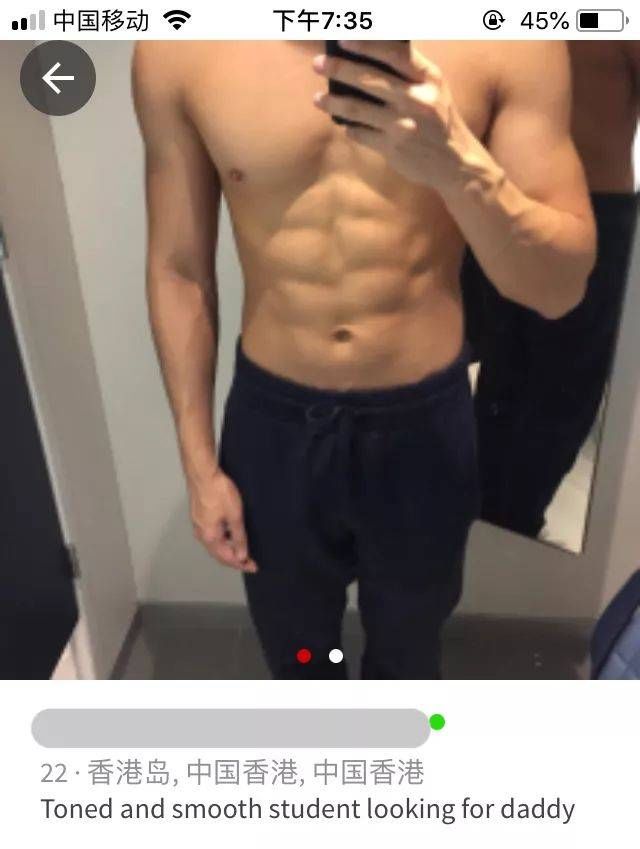
Task: Go back using the arrow button
Action: [58, 78]
